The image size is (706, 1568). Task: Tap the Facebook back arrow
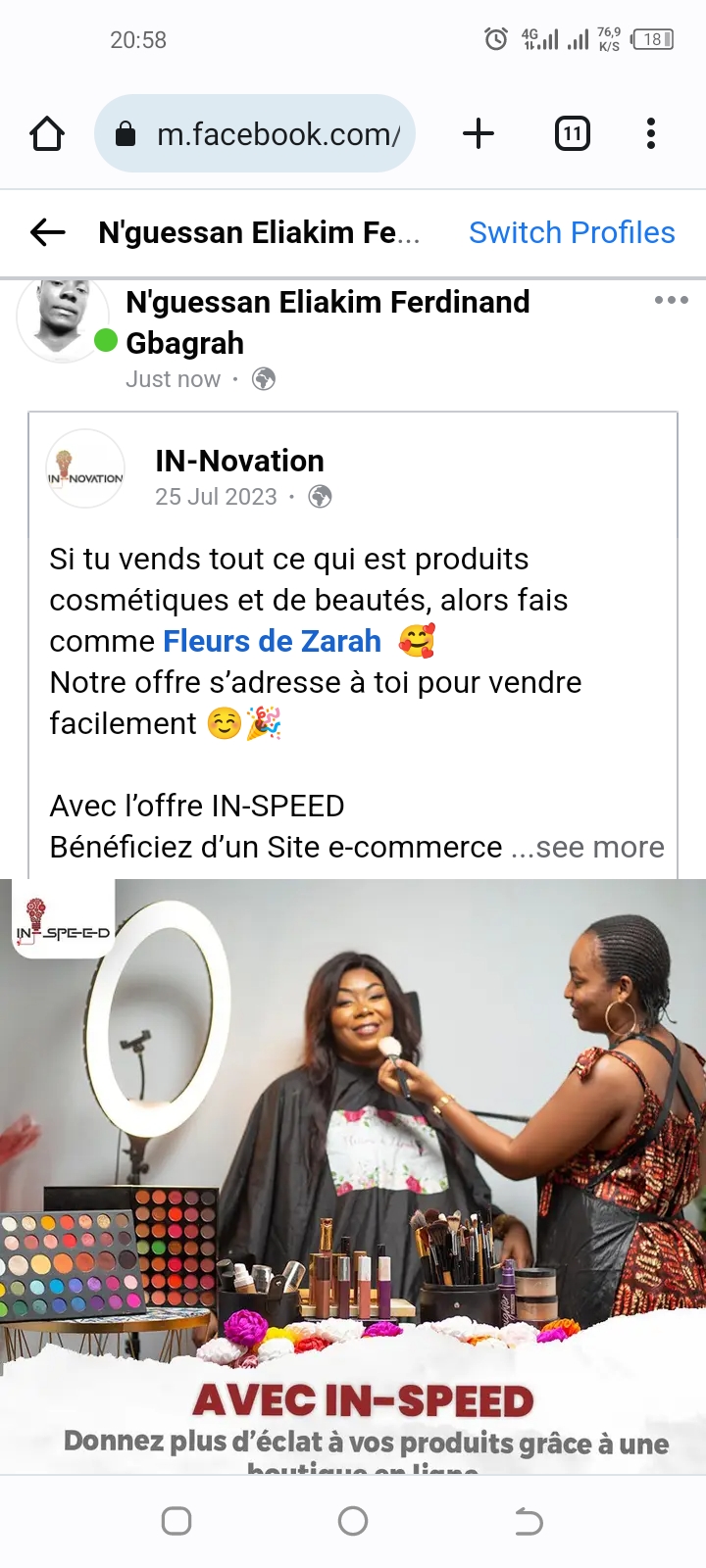coord(47,232)
